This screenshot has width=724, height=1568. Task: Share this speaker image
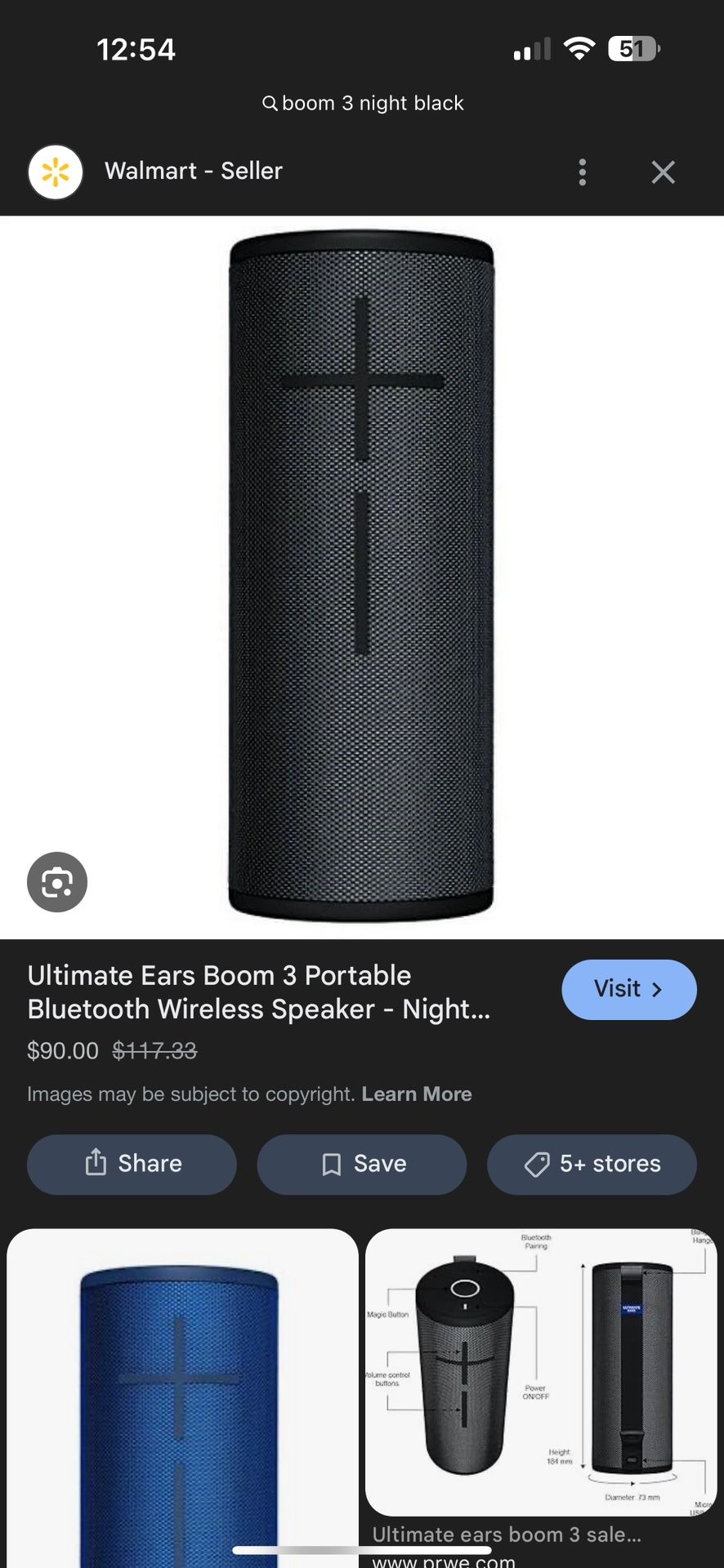pos(132,1164)
